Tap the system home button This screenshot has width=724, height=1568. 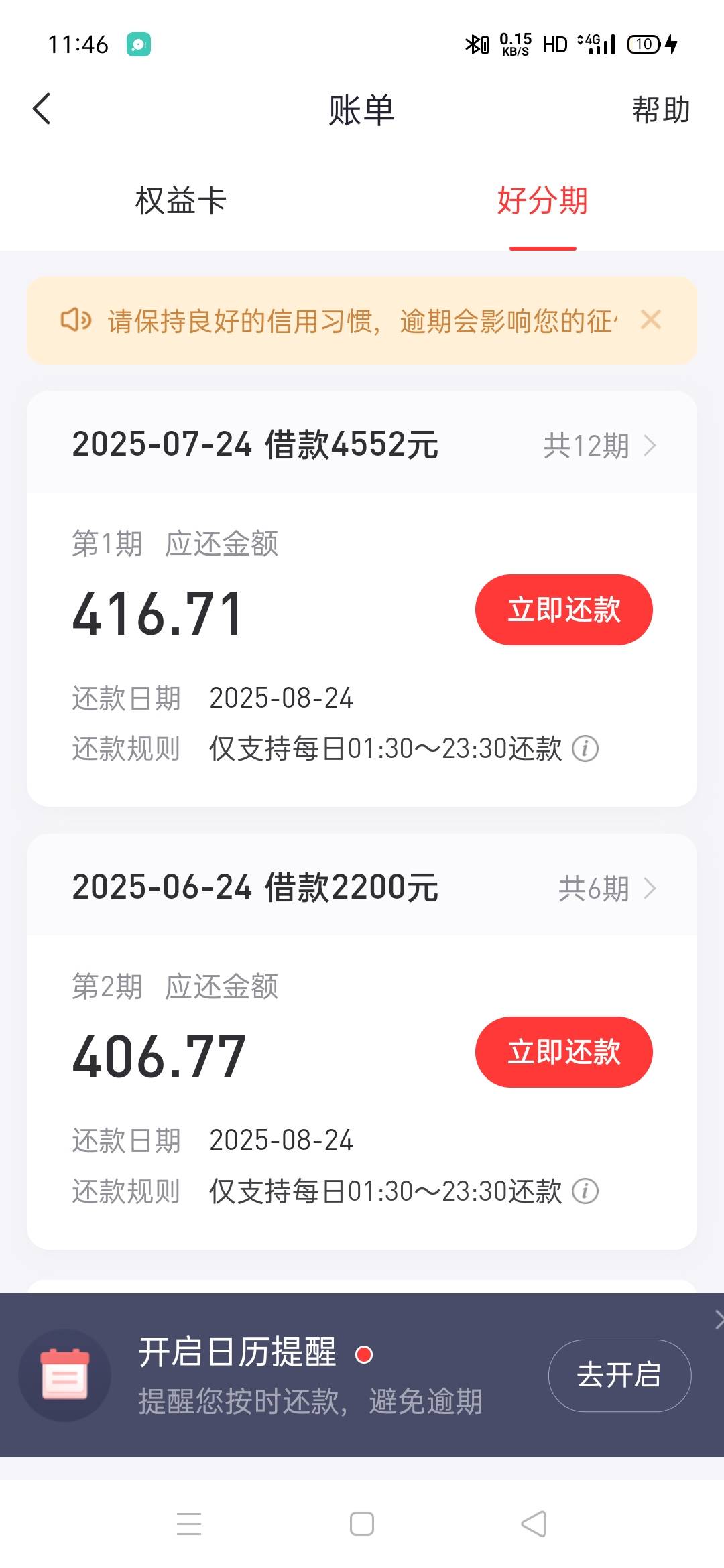(362, 1524)
